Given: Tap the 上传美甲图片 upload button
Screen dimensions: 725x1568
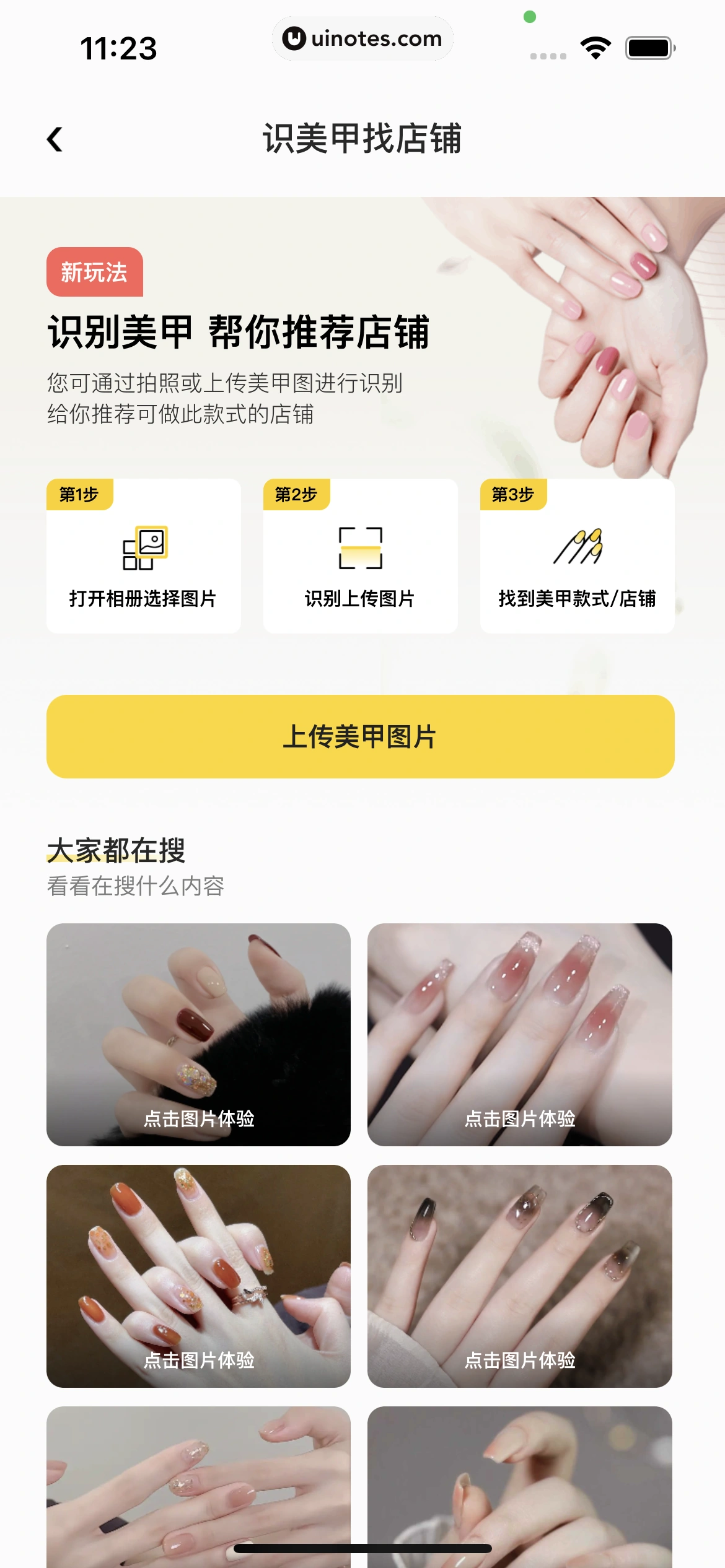Looking at the screenshot, I should click(x=360, y=736).
